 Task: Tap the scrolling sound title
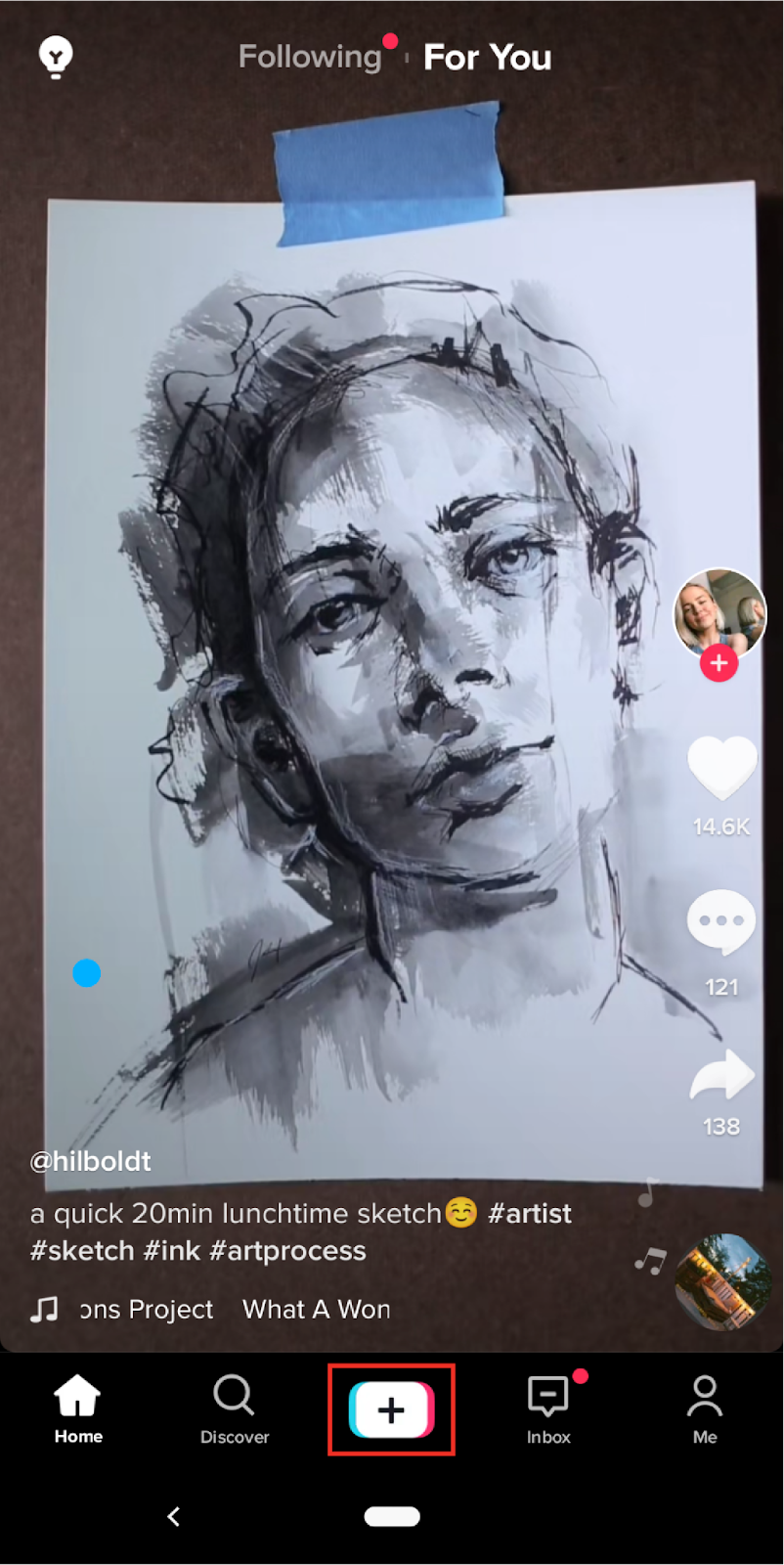point(235,1310)
